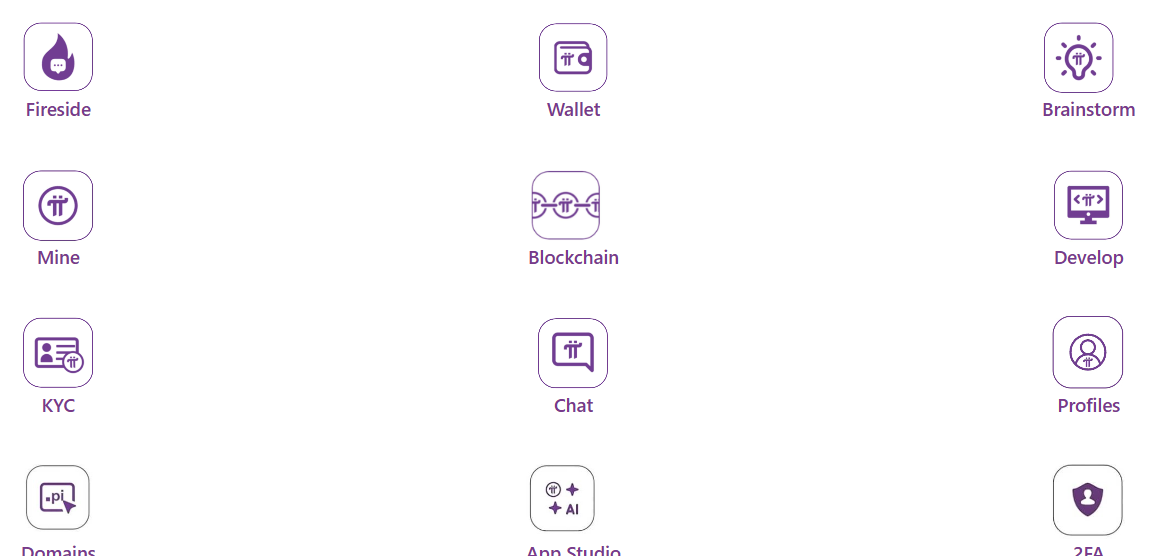The height and width of the screenshot is (556, 1157).
Task: Launch App Studio
Action: [x=562, y=498]
